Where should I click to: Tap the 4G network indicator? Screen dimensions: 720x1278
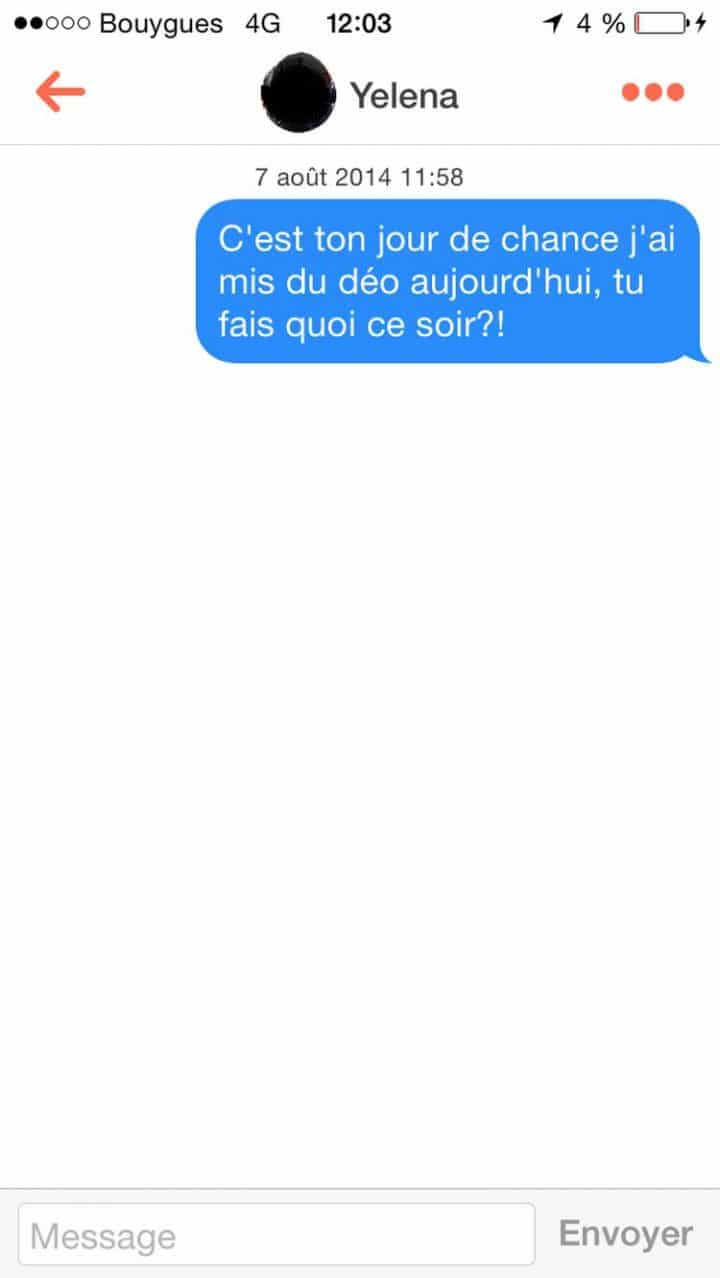262,23
